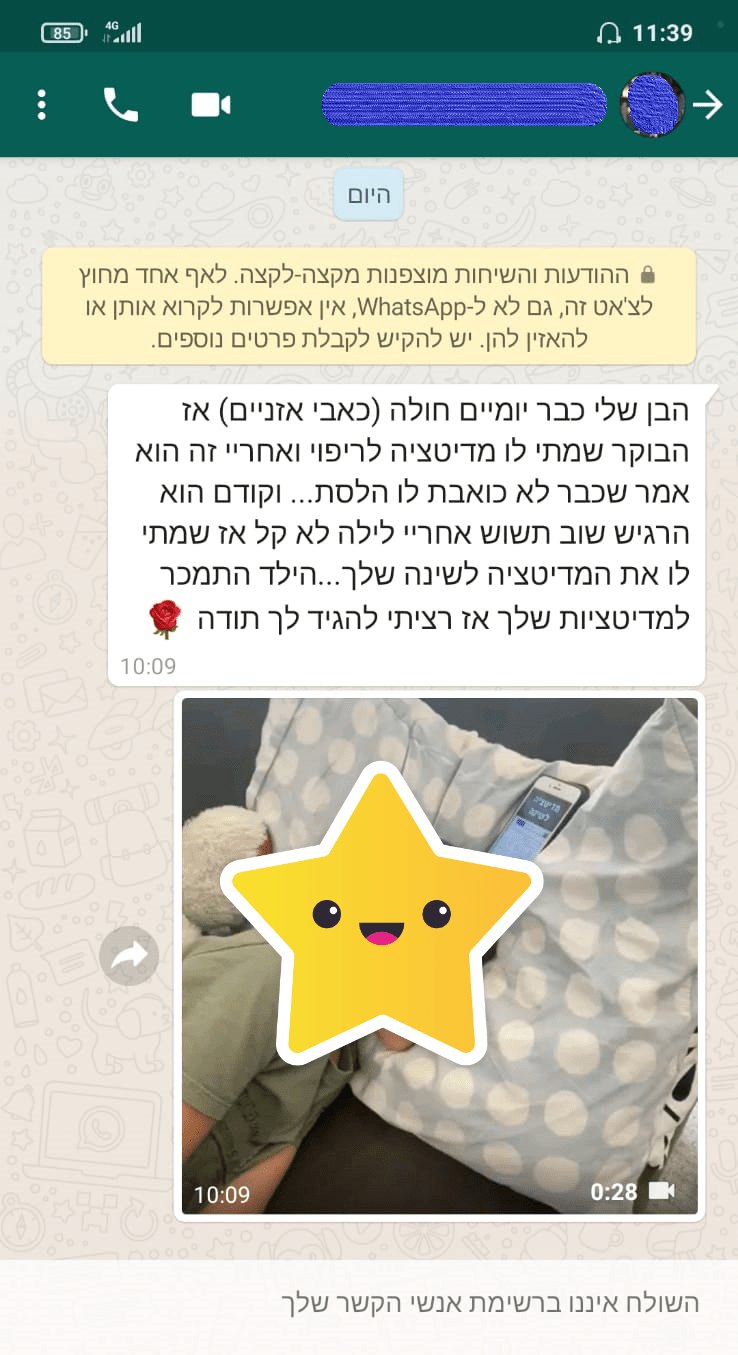The width and height of the screenshot is (738, 1355).
Task: Open contact info from the name bar
Action: (464, 104)
